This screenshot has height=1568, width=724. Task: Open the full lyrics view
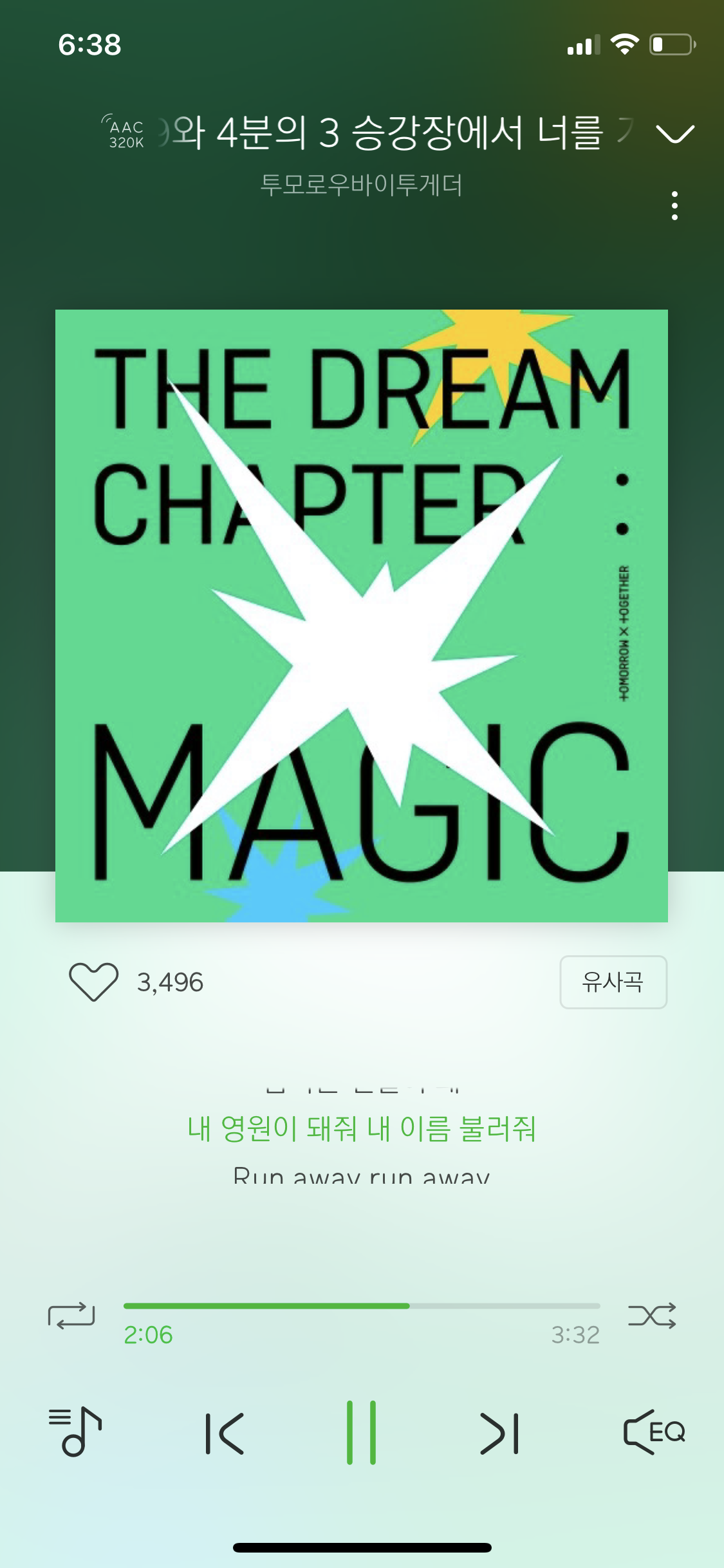(362, 1128)
